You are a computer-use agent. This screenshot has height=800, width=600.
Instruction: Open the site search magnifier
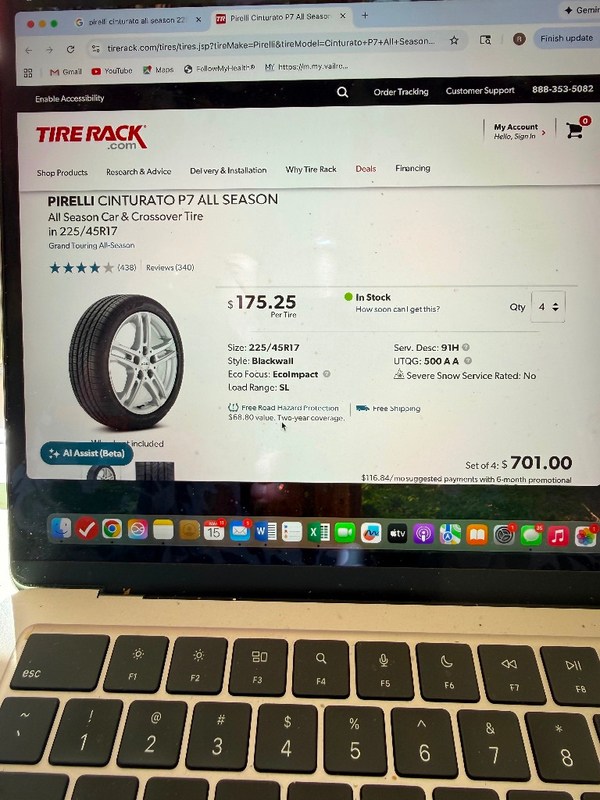click(x=343, y=92)
